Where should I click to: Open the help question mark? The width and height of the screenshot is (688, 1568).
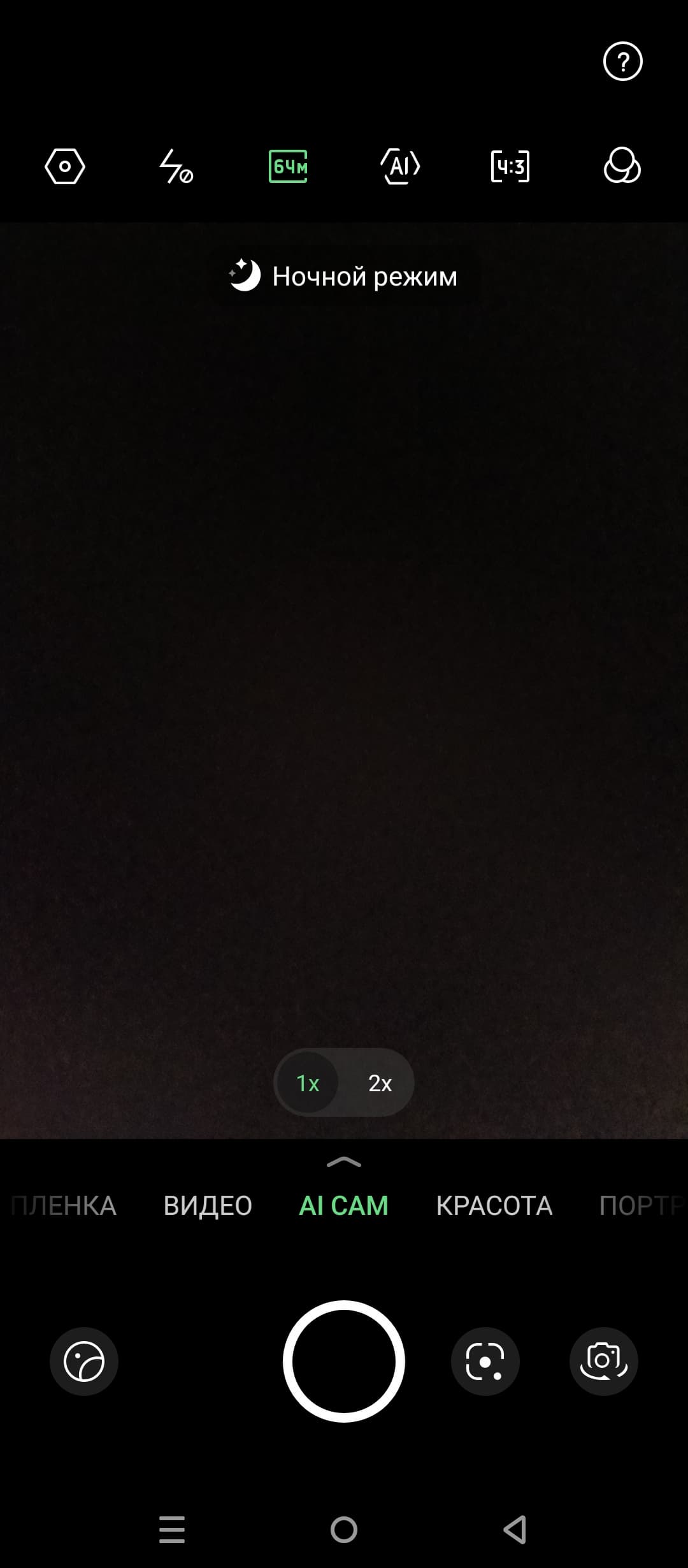(x=622, y=61)
